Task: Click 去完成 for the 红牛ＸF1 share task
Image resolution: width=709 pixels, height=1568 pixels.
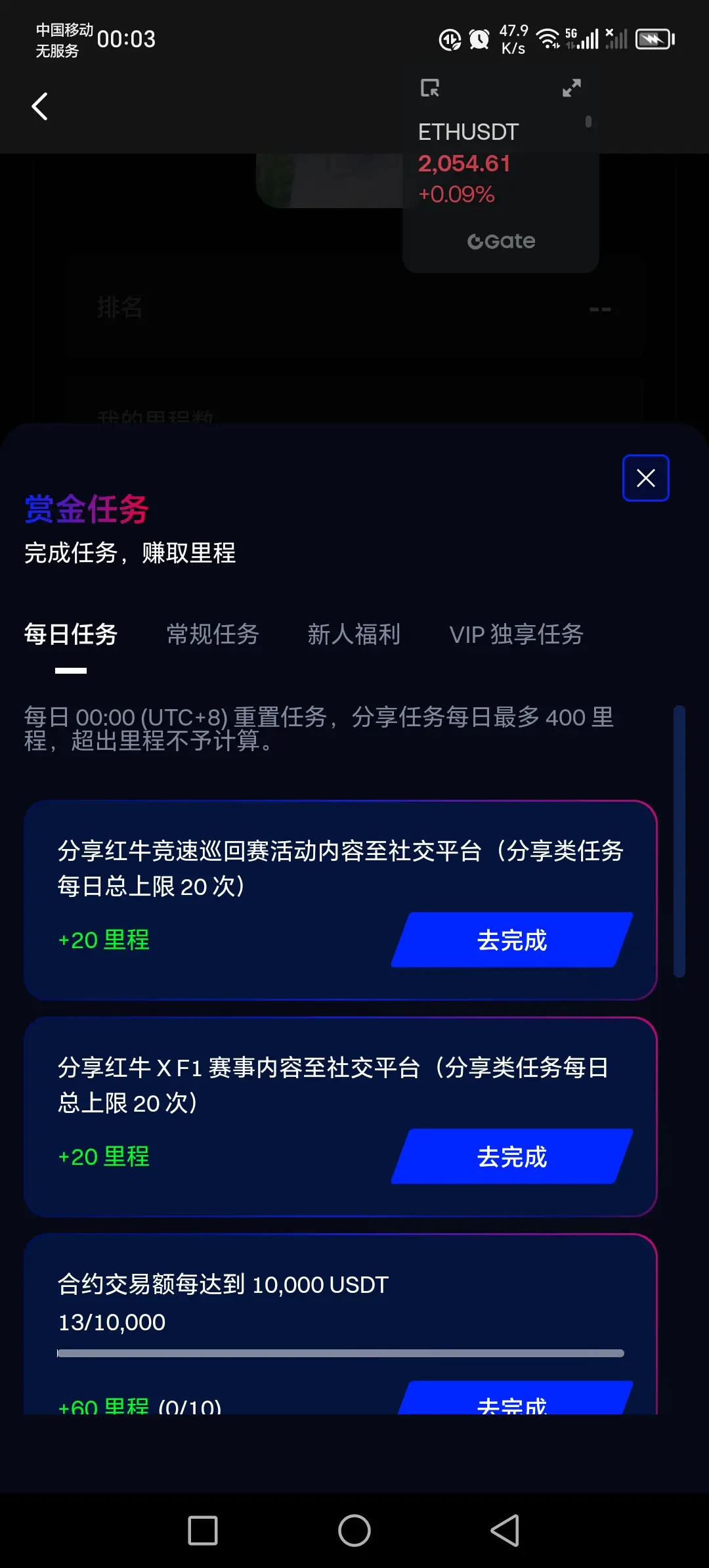Action: [511, 1158]
